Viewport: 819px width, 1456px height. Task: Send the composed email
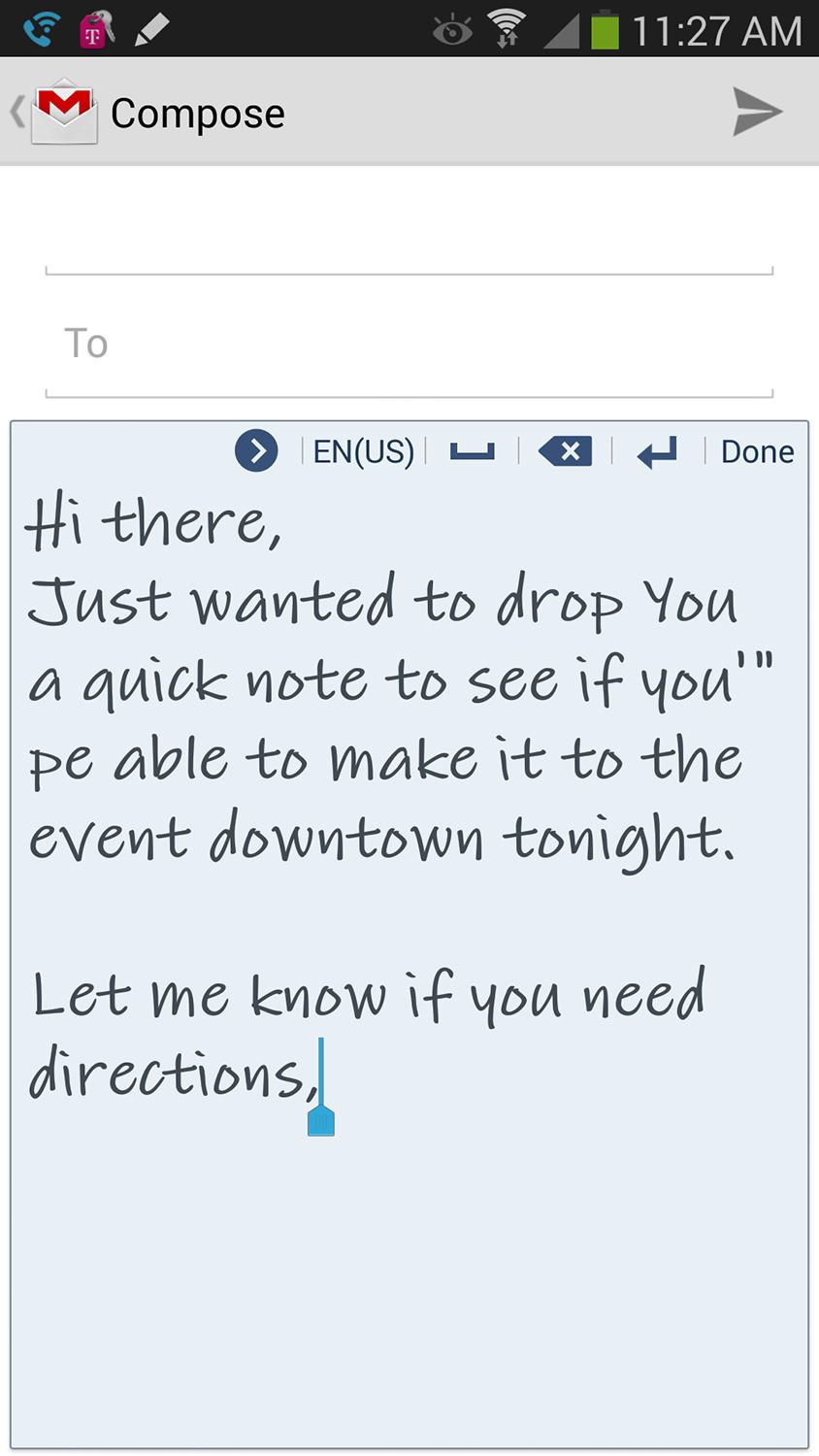(757, 112)
